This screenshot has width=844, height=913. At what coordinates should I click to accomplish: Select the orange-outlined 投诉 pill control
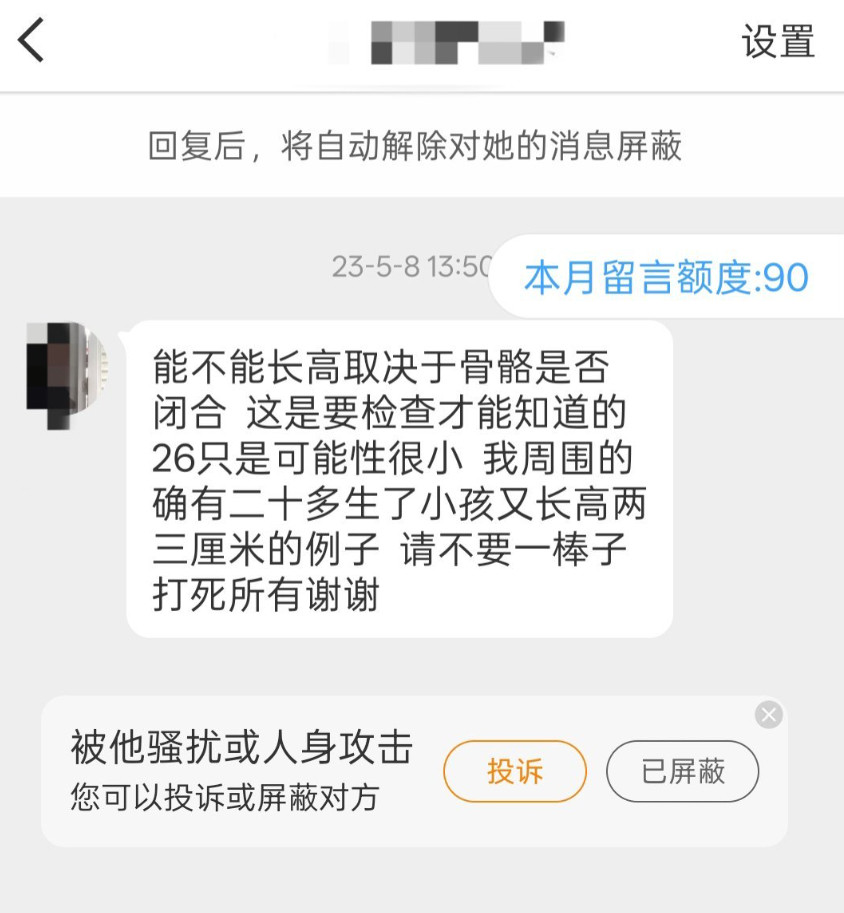click(514, 771)
